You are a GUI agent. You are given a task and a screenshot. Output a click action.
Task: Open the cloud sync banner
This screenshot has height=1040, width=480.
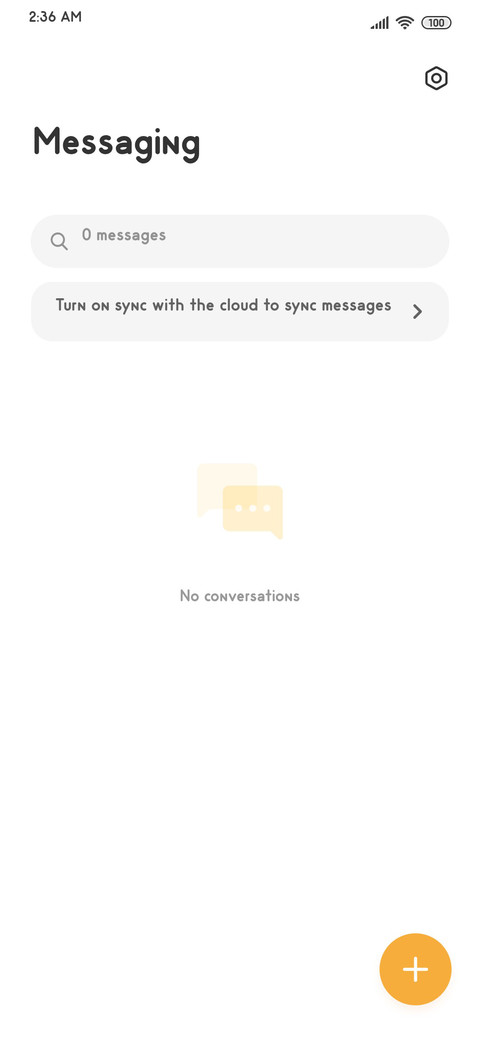[240, 312]
